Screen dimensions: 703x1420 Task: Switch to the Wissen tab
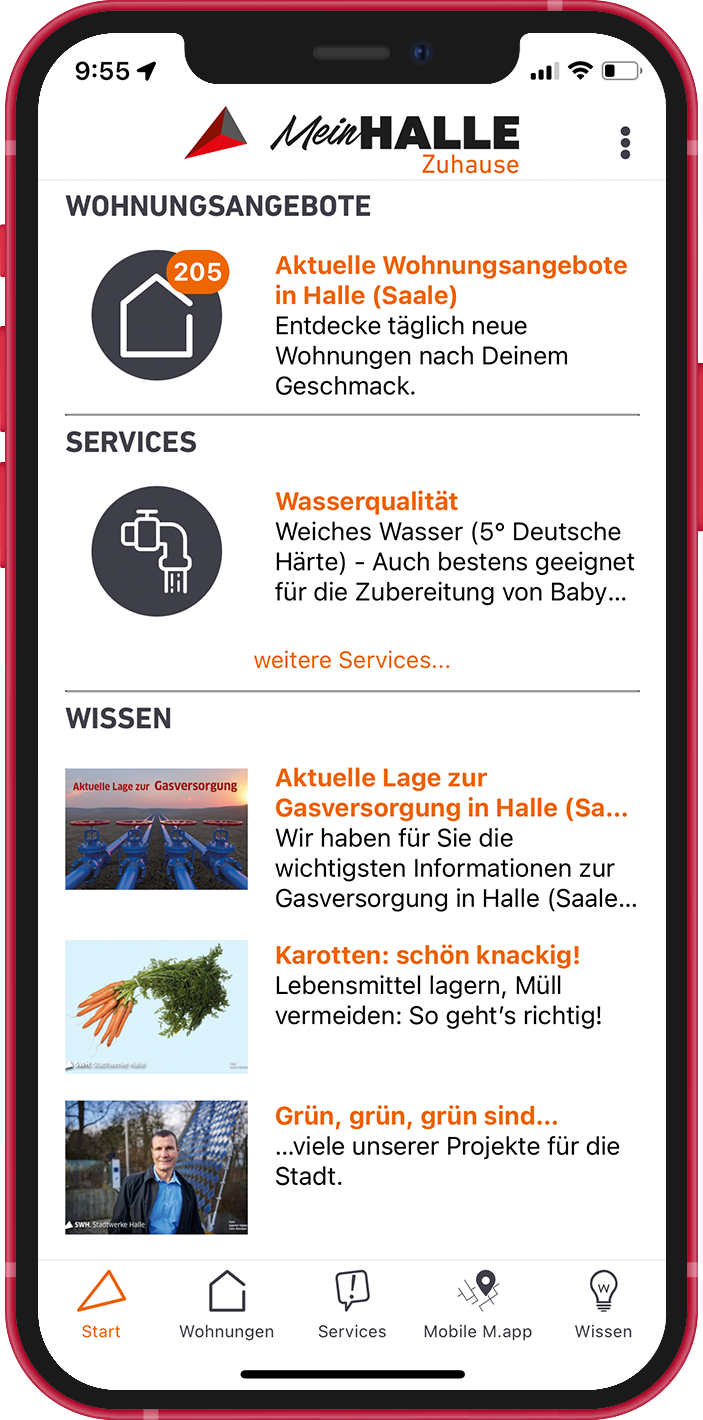(x=603, y=1304)
